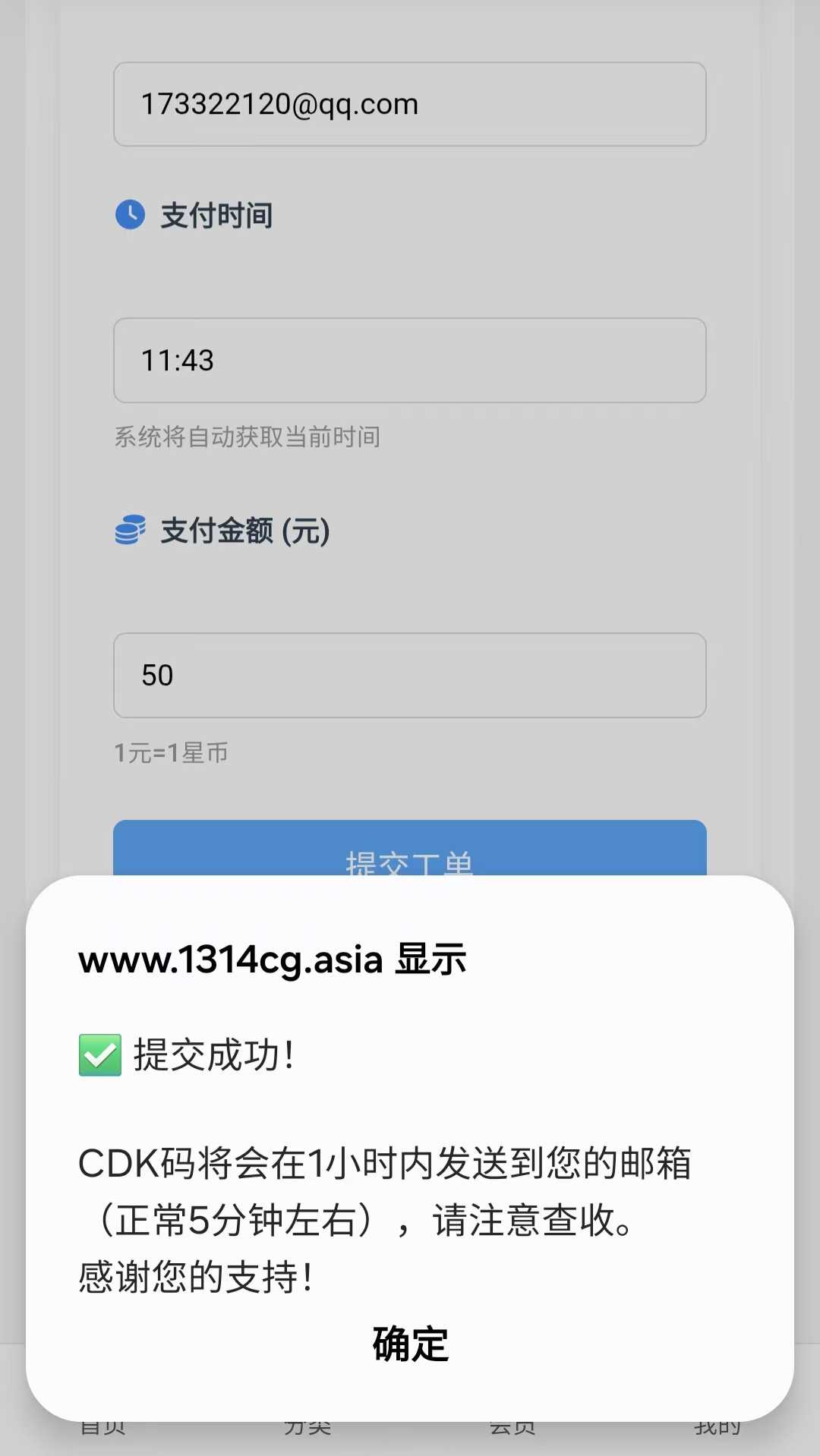This screenshot has width=820, height=1456.
Task: Confirm the 提交成功 dialog with 确定
Action: (410, 1344)
